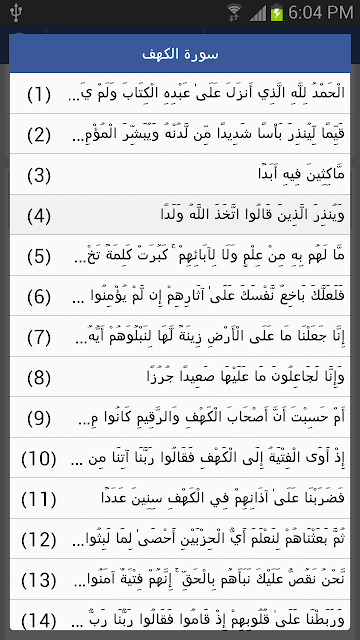Choose verse number (3)
This screenshot has height=640, width=360.
pyautogui.click(x=180, y=174)
